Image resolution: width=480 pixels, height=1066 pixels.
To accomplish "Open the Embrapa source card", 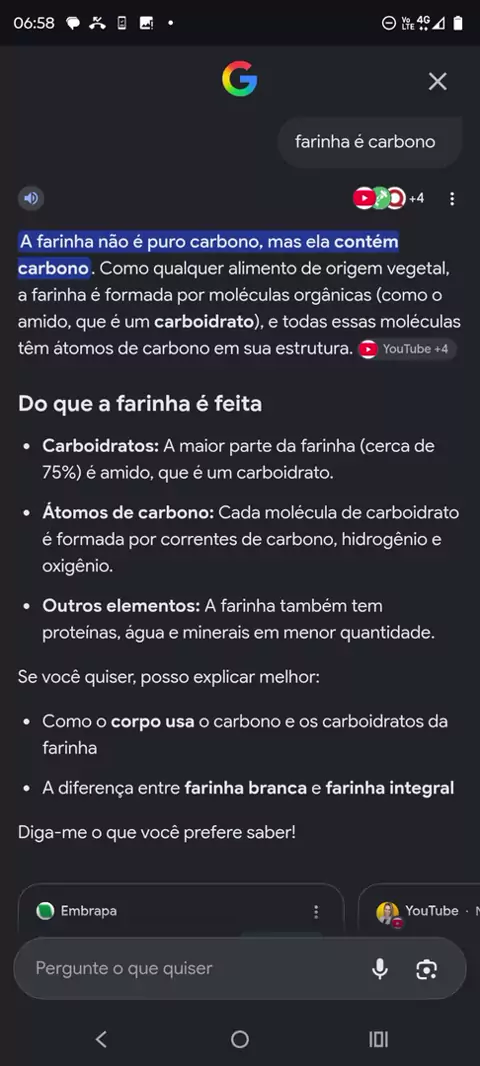I will point(181,908).
